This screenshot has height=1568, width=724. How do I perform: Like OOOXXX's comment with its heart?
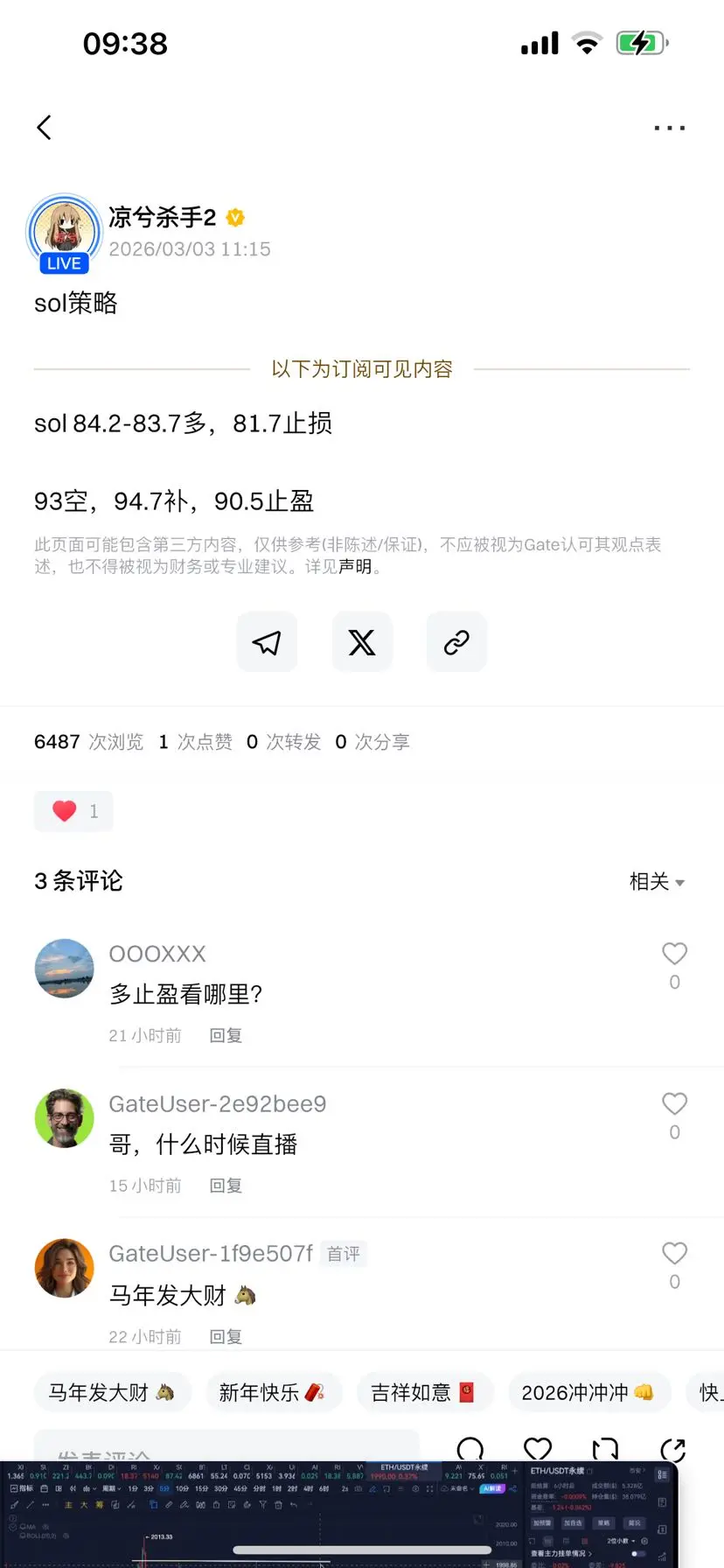674,953
